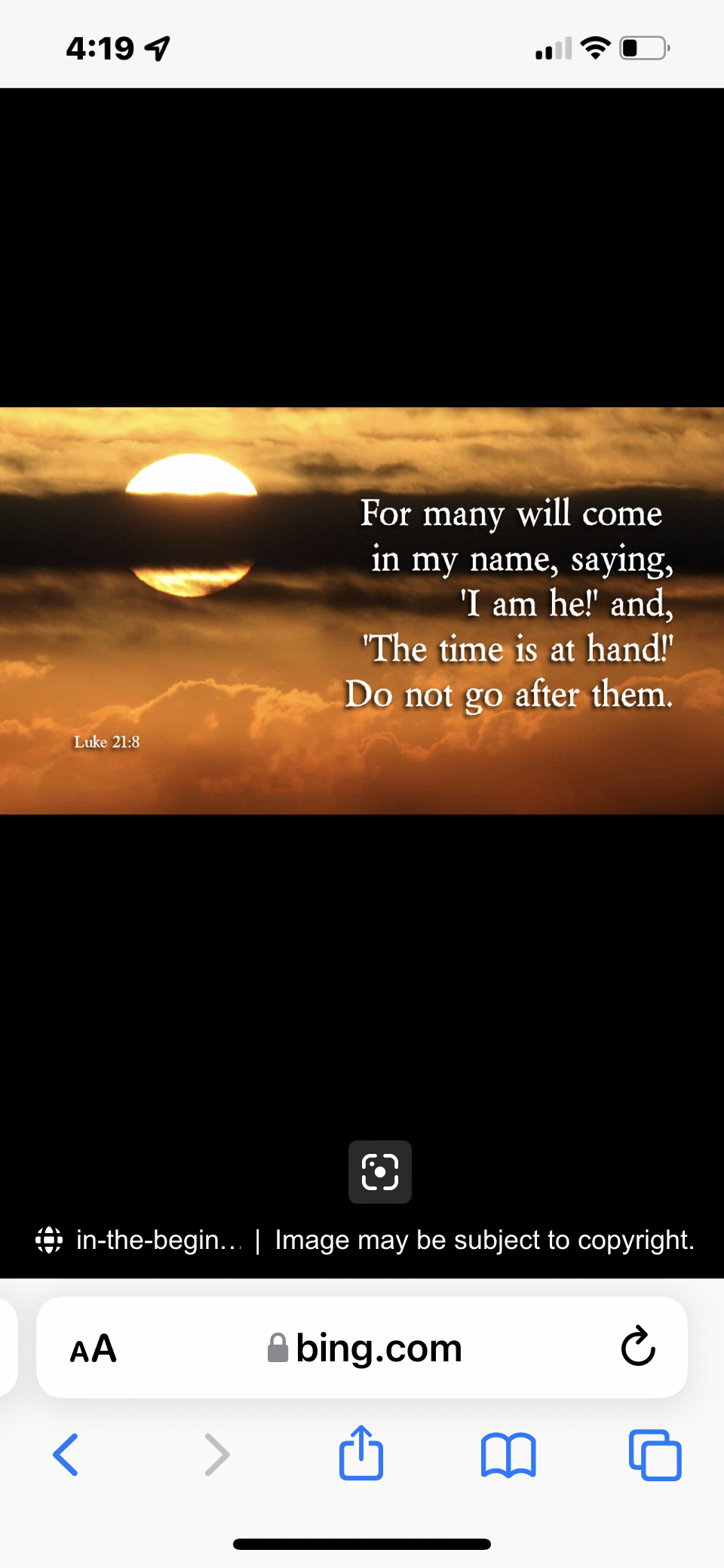Tap the Luke 21:8 verse image
Screen dimensions: 724x1568
point(362,611)
